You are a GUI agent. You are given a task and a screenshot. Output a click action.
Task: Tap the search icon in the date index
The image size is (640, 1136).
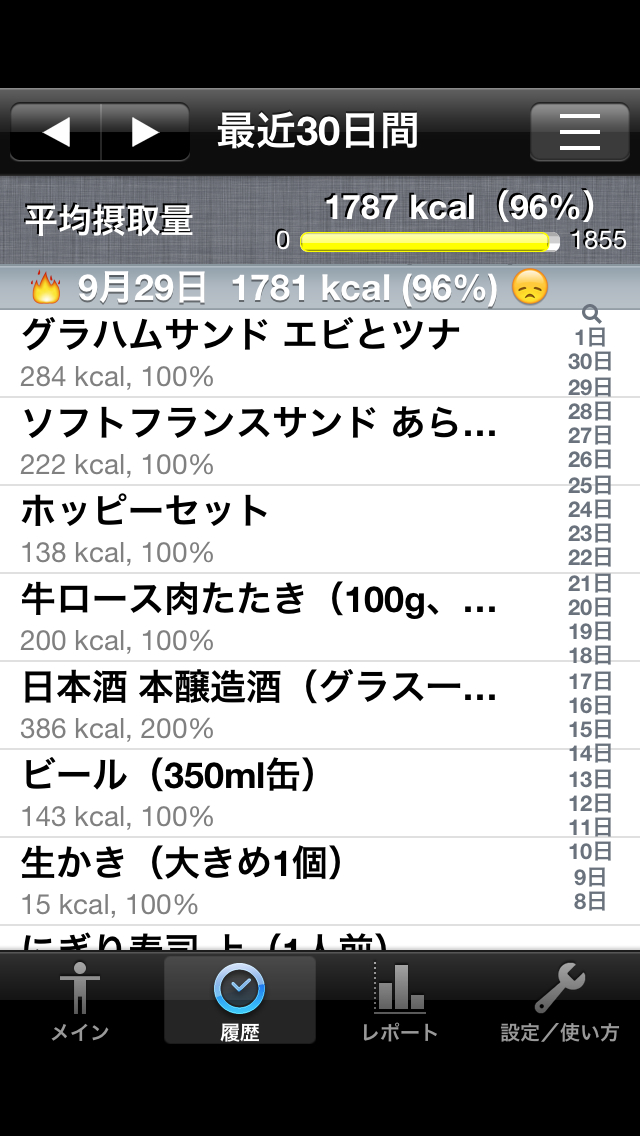tap(590, 314)
